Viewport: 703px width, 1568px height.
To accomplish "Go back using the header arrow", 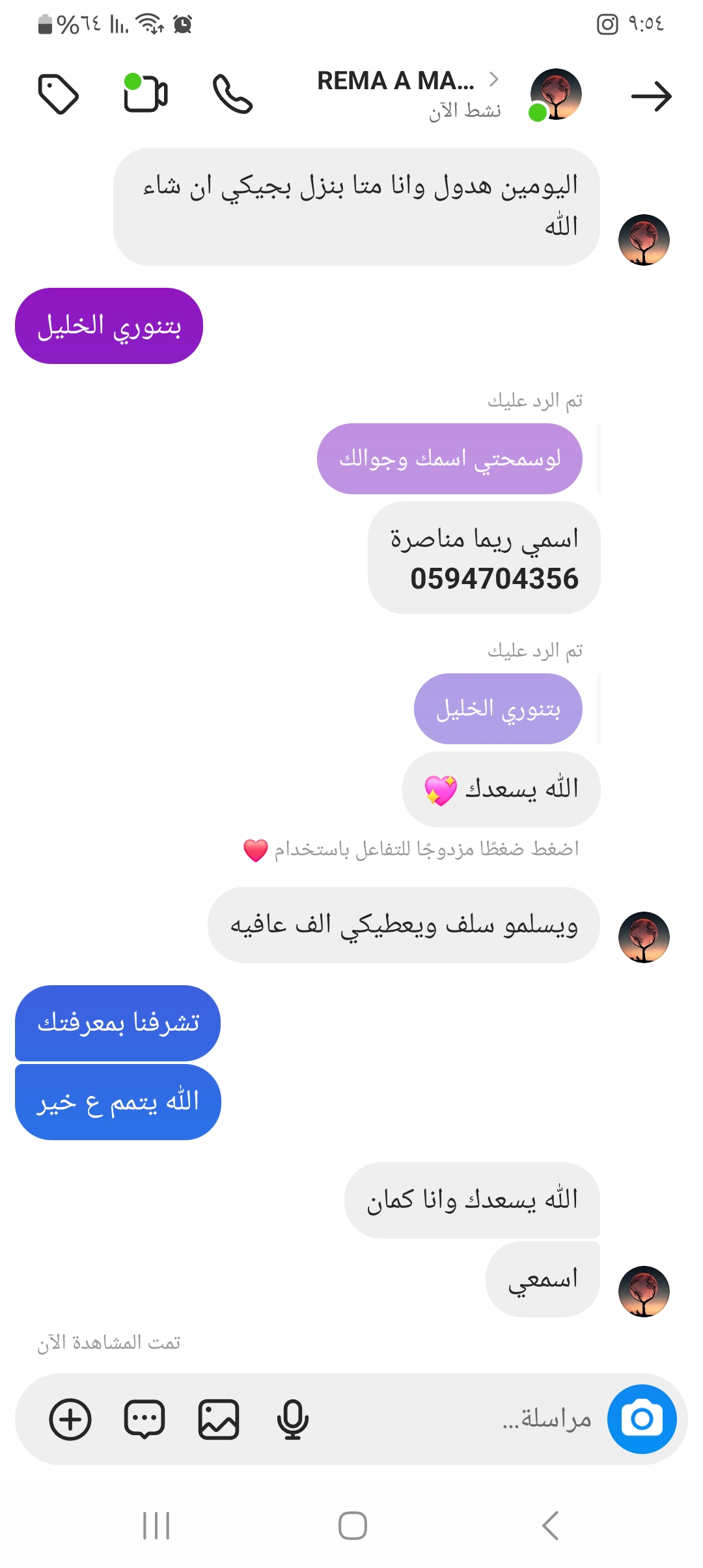I will pos(651,96).
